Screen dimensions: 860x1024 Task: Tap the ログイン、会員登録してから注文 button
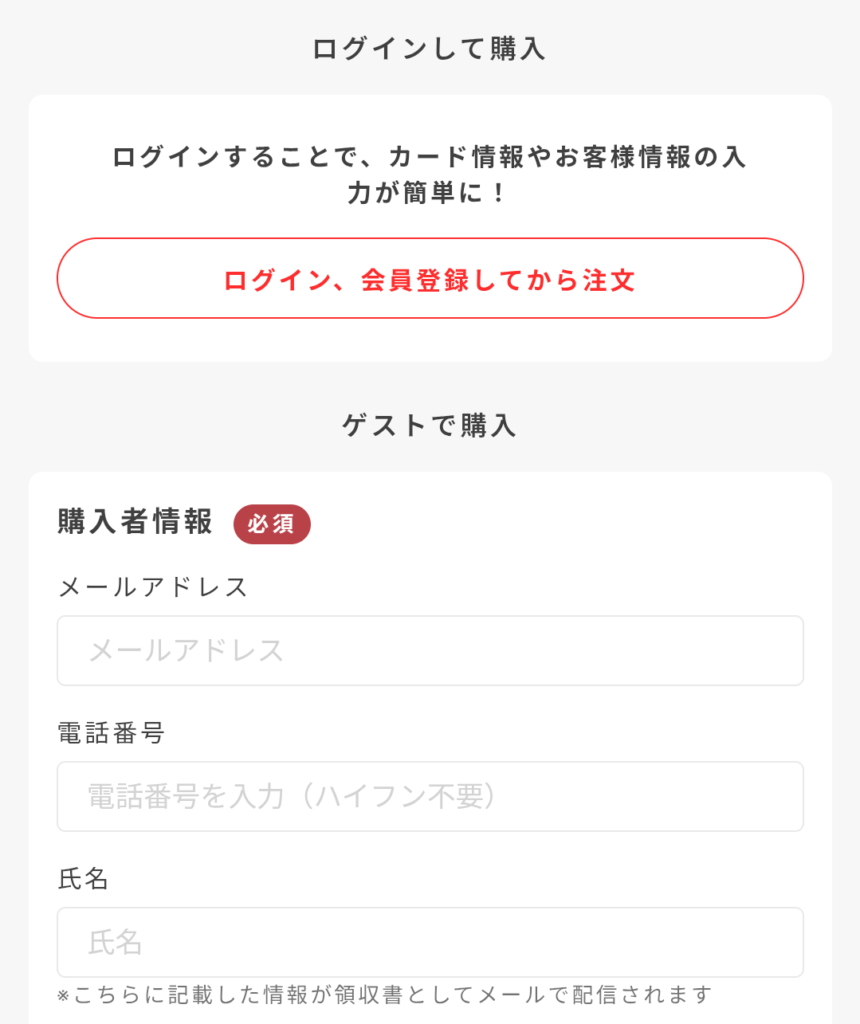(x=430, y=279)
